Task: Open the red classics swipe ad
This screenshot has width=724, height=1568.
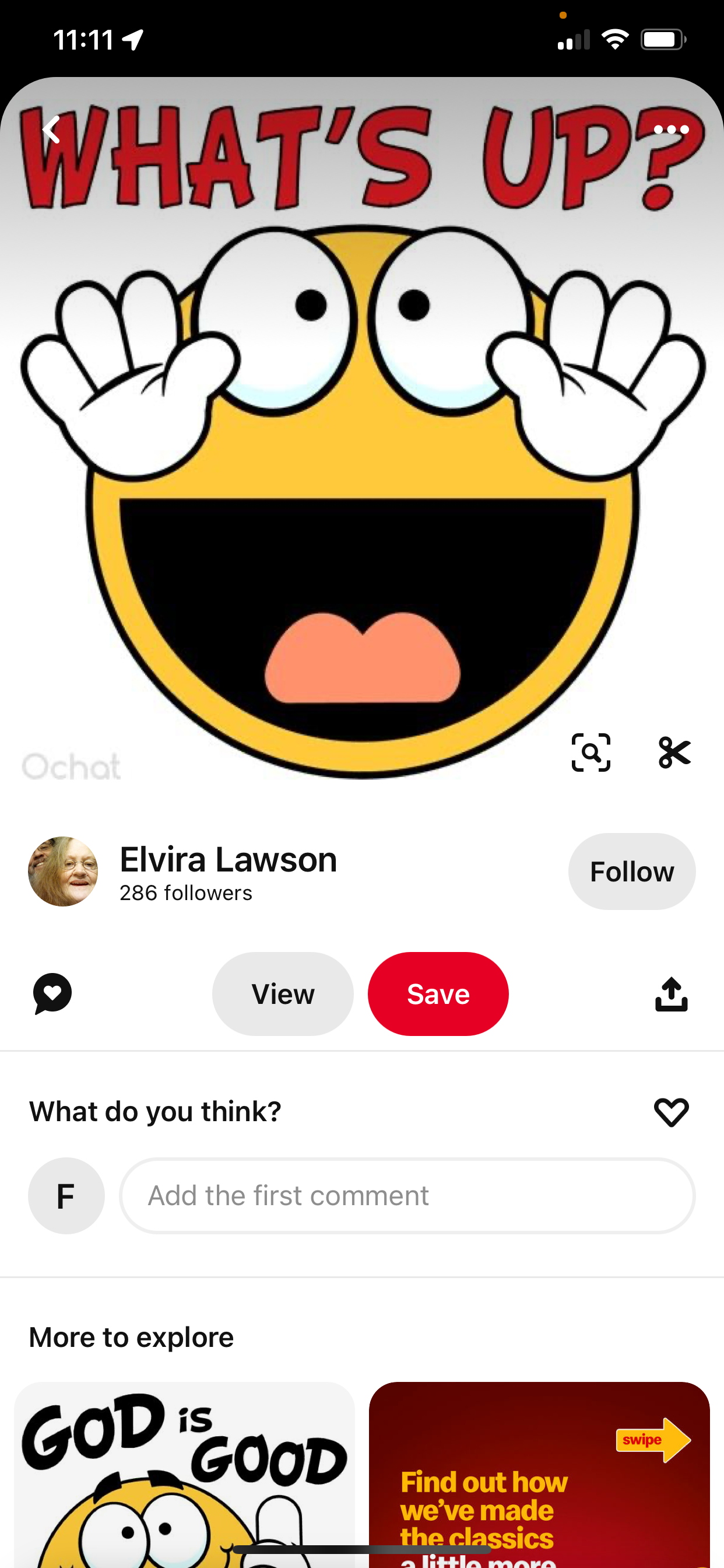Action: tap(539, 1473)
